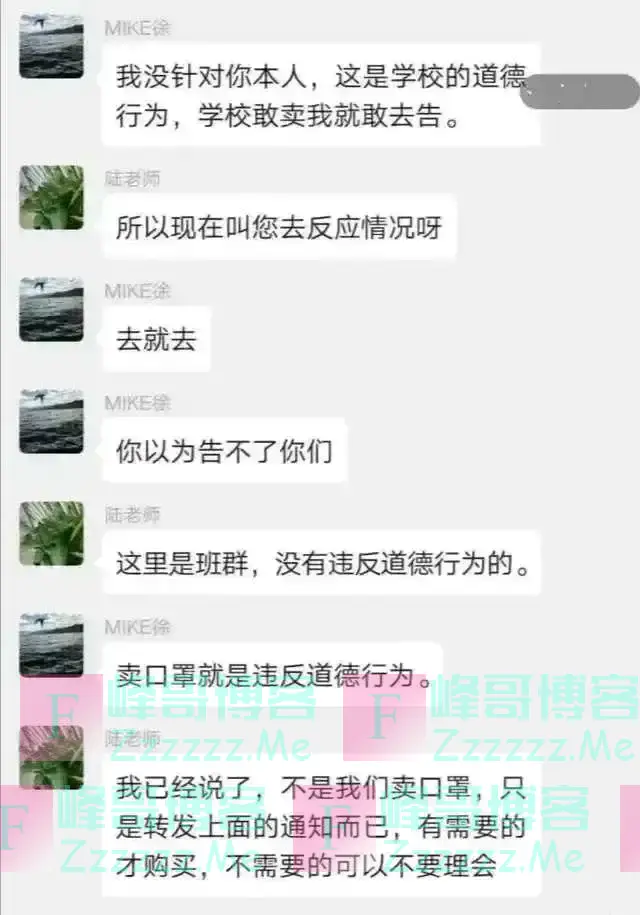View 陆老师's profile from the '这里是班群' message
The height and width of the screenshot is (915, 640).
[51, 533]
